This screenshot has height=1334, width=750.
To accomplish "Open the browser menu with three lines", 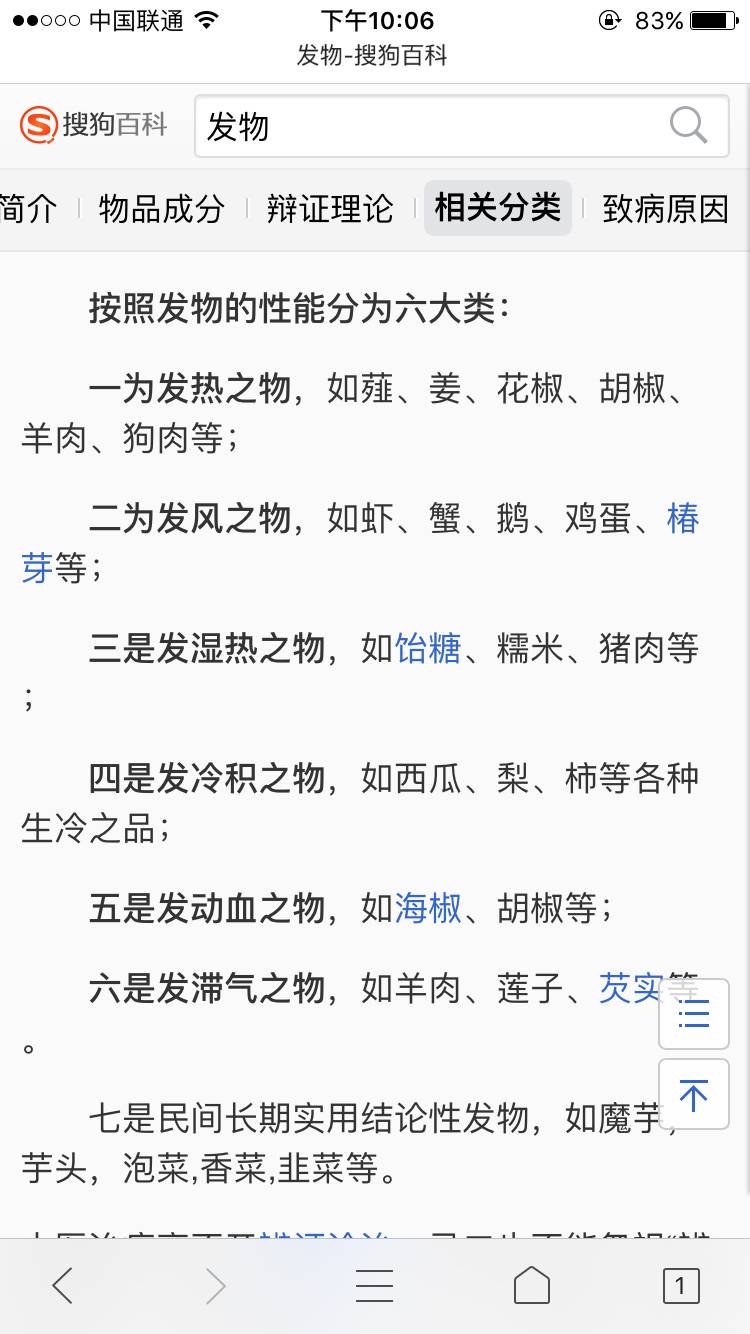I will click(375, 1285).
